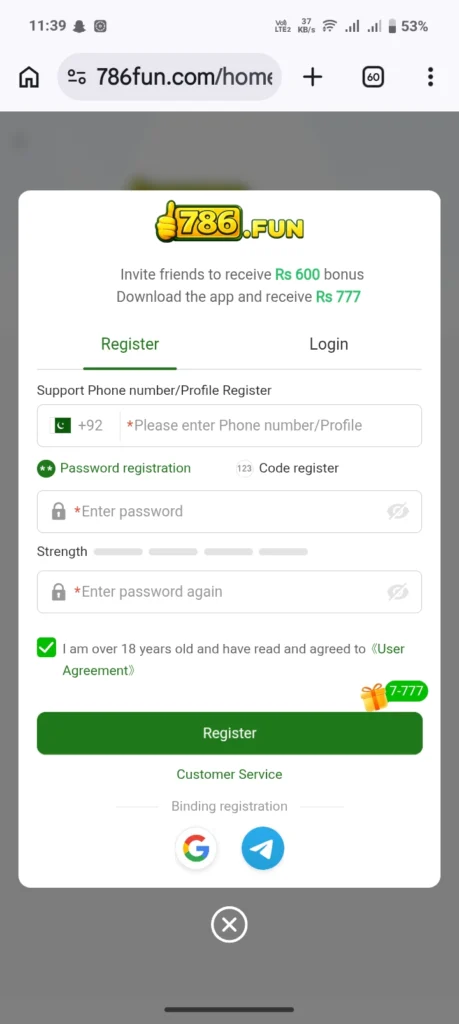Switch to the Login tab
459x1024 pixels.
[328, 344]
